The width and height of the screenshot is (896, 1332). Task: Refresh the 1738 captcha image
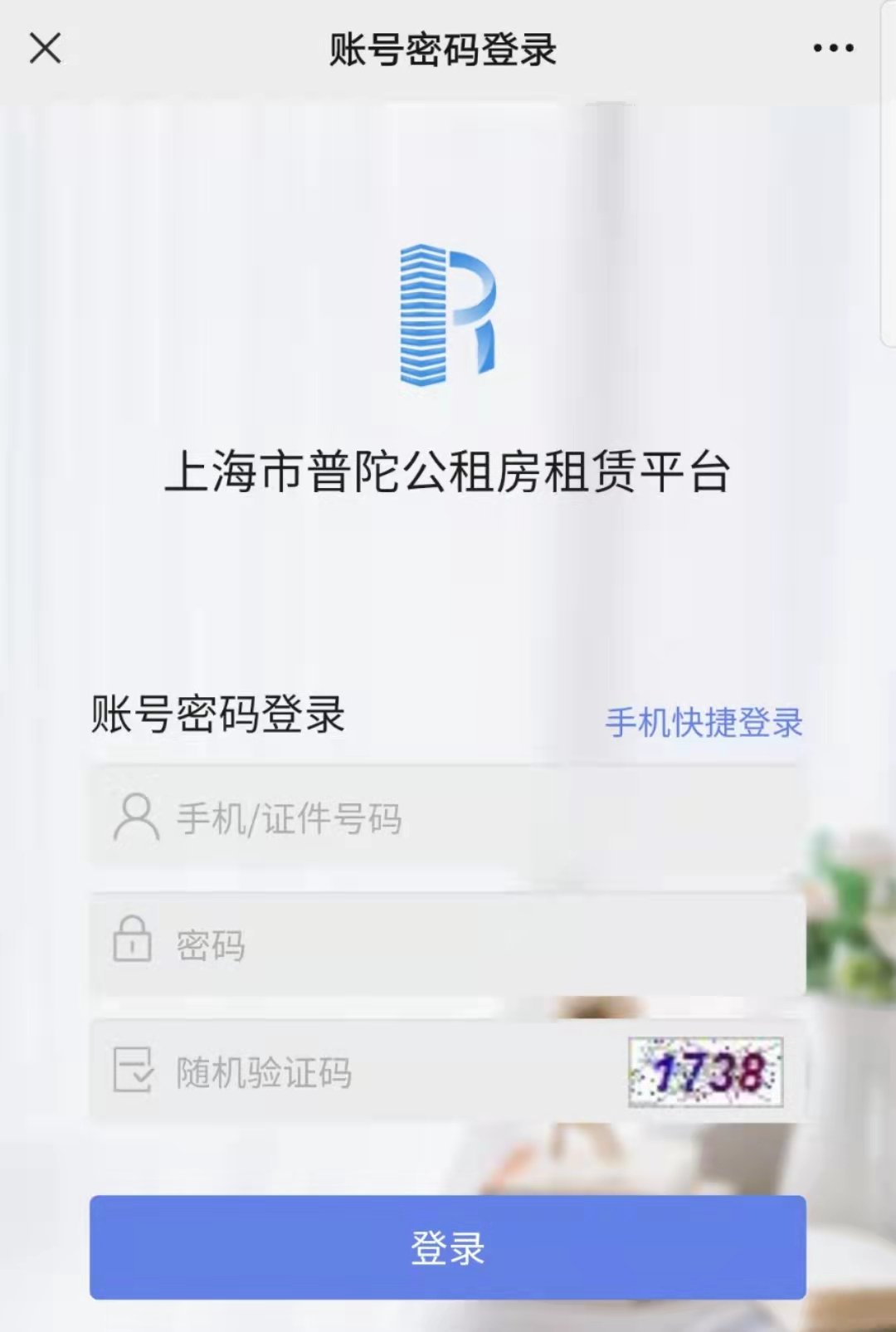pos(705,1072)
